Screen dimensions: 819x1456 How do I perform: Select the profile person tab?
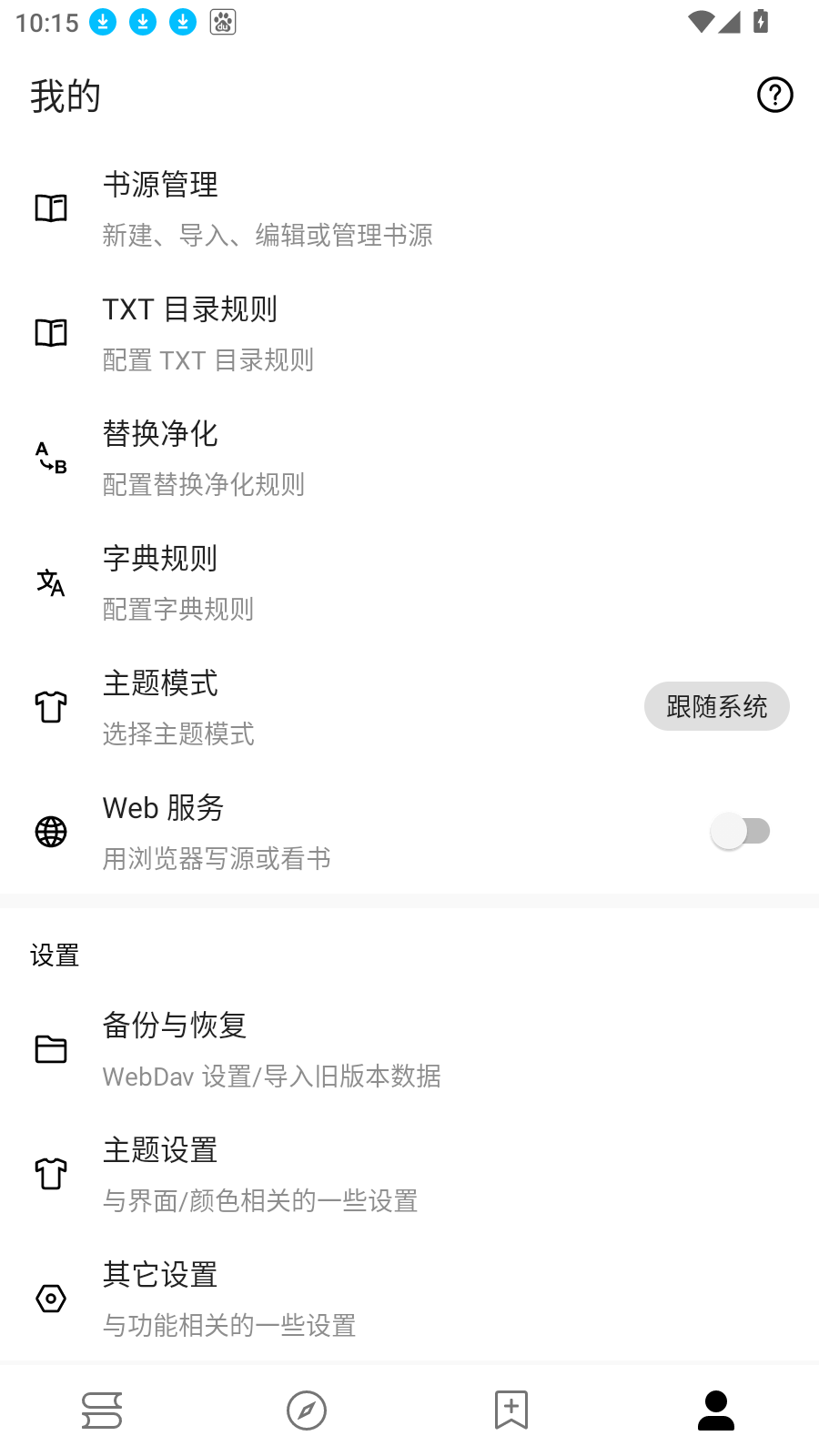pyautogui.click(x=716, y=1410)
